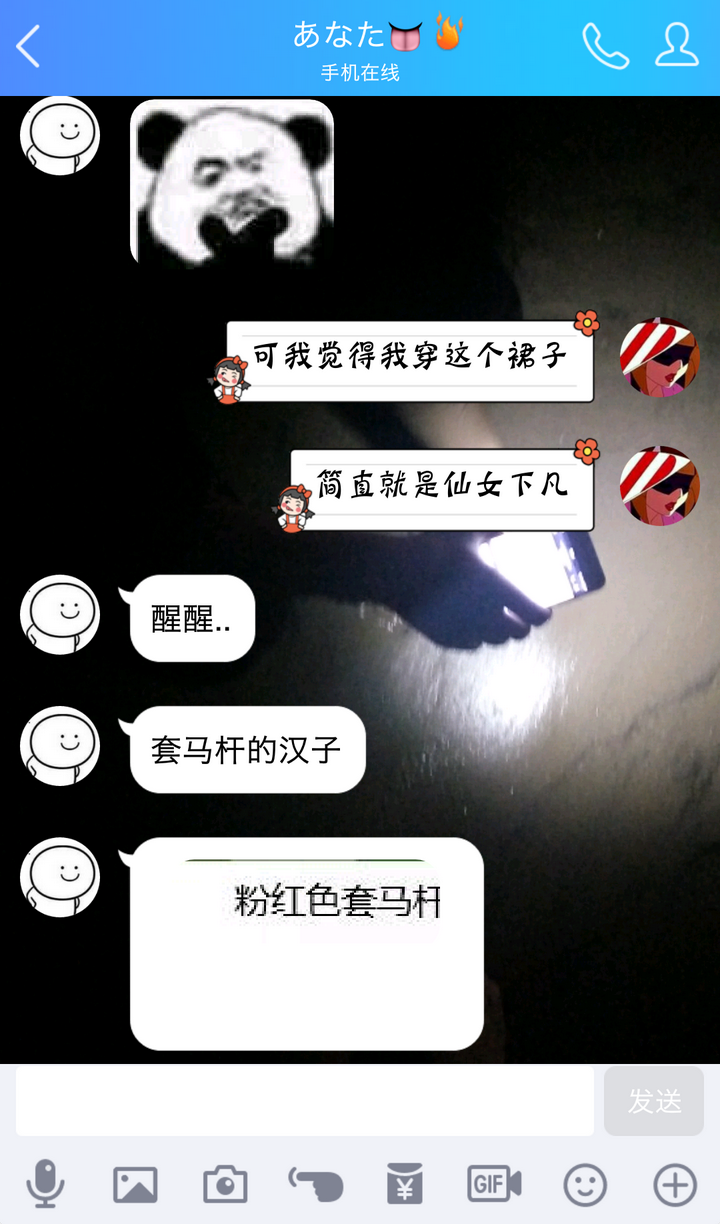Tap the message input field
The width and height of the screenshot is (720, 1224).
(300, 1101)
